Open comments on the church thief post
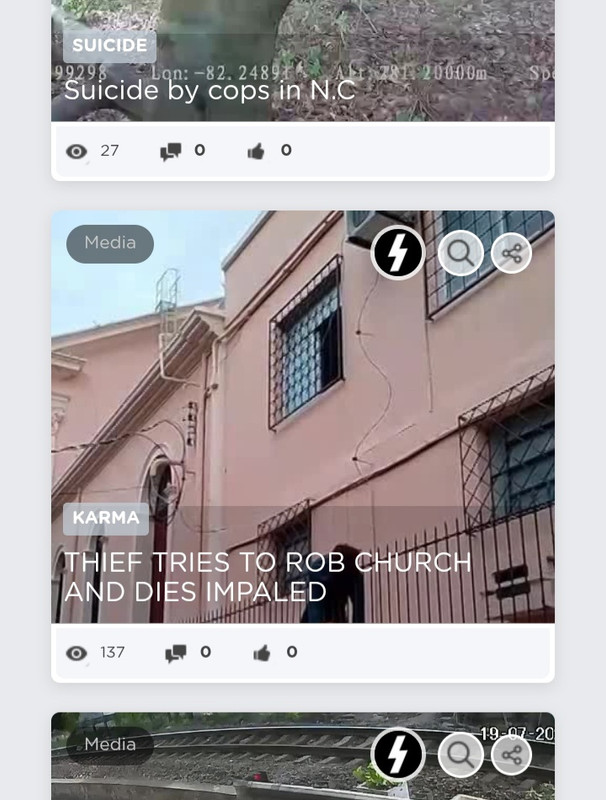 176,652
